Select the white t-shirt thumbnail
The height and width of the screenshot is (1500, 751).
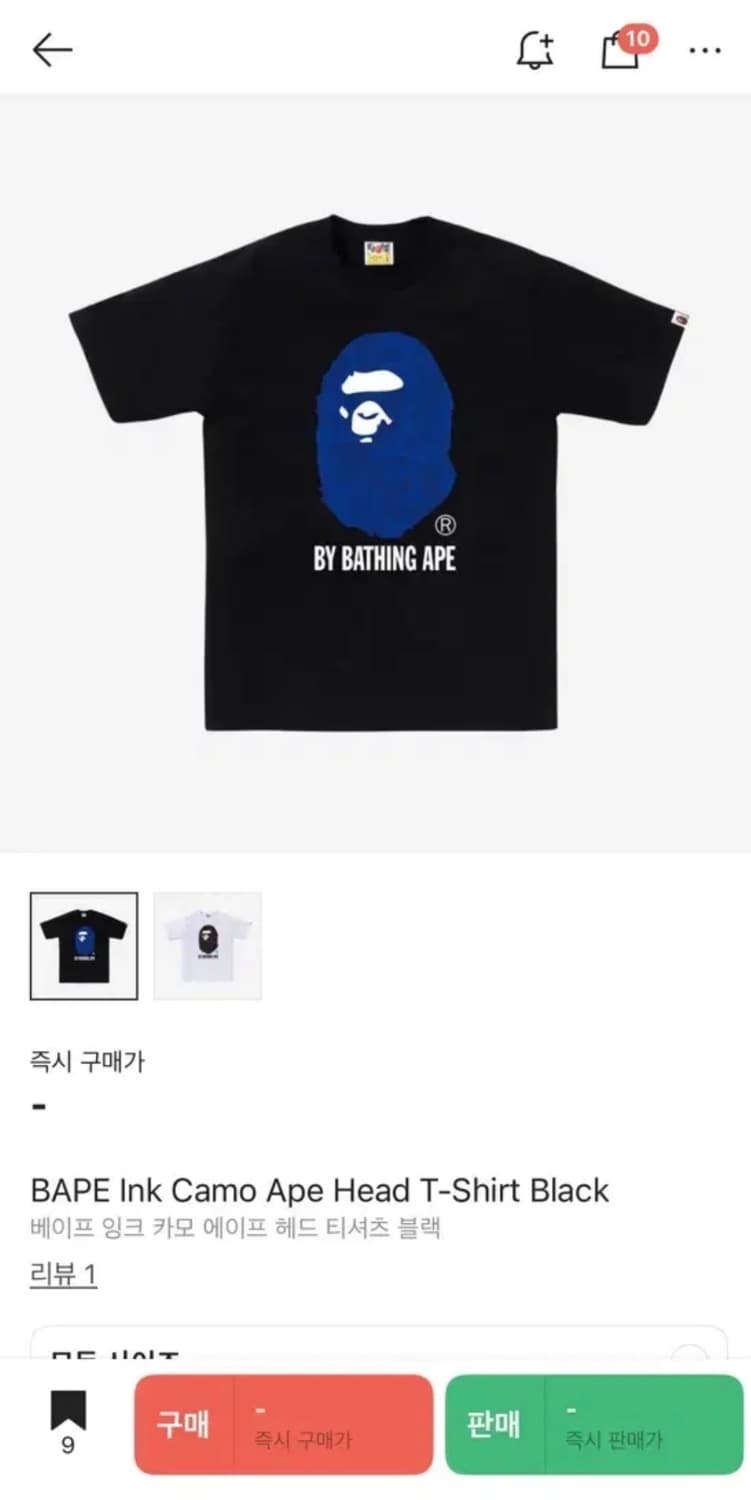tap(206, 944)
